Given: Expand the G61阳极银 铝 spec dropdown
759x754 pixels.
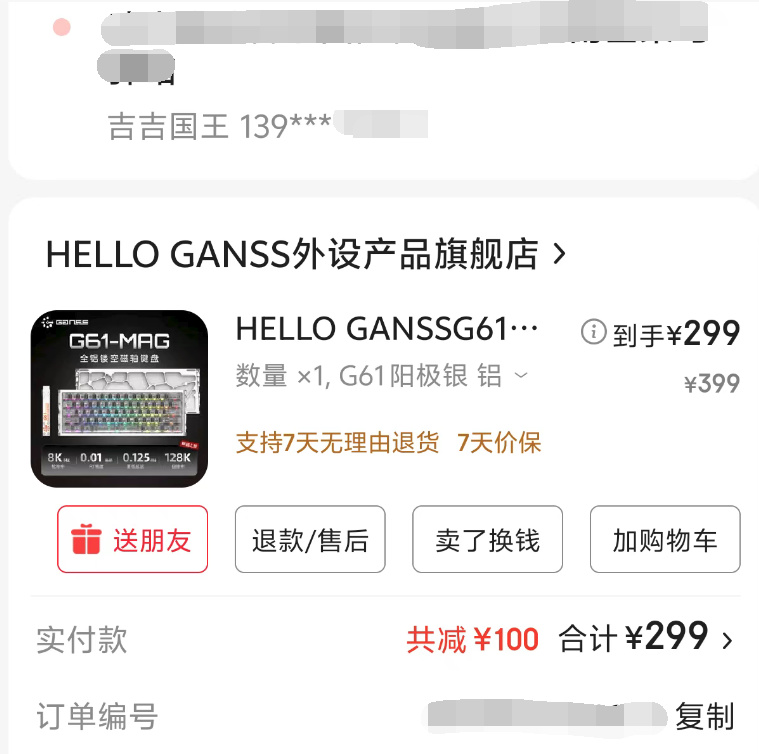Looking at the screenshot, I should coord(521,376).
